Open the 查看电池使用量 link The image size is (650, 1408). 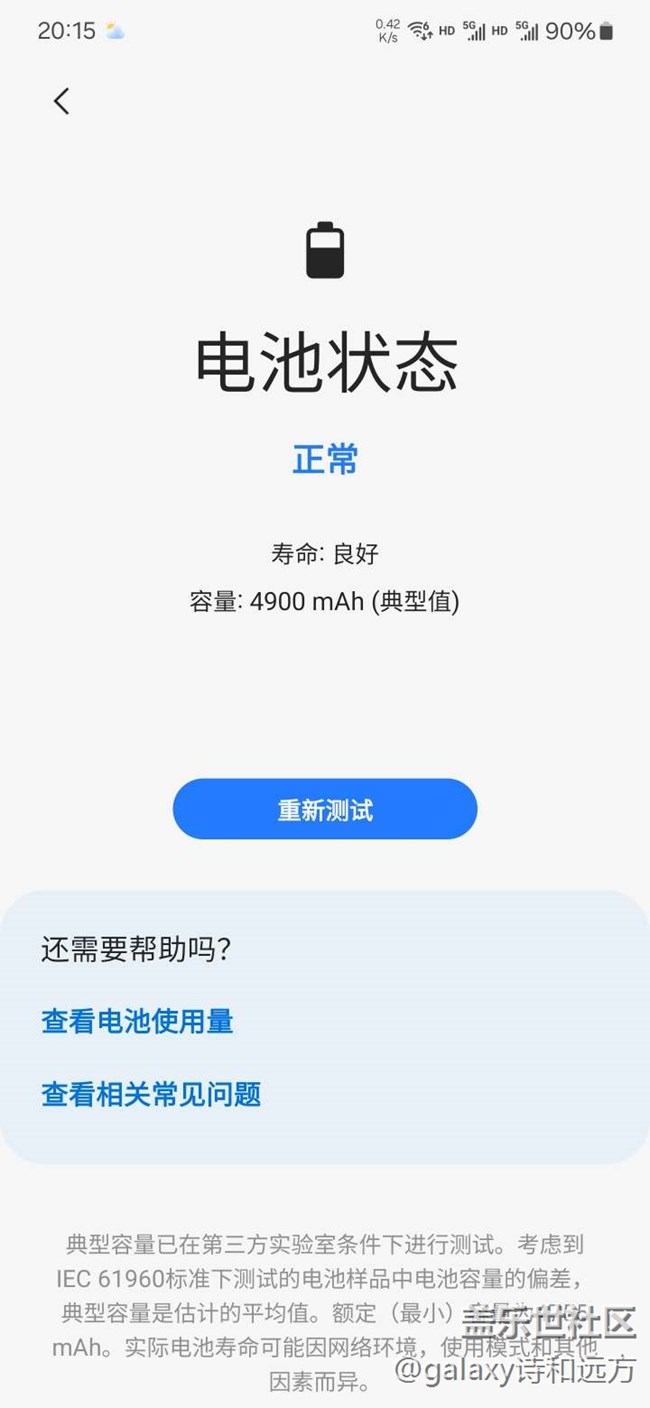tap(137, 1021)
